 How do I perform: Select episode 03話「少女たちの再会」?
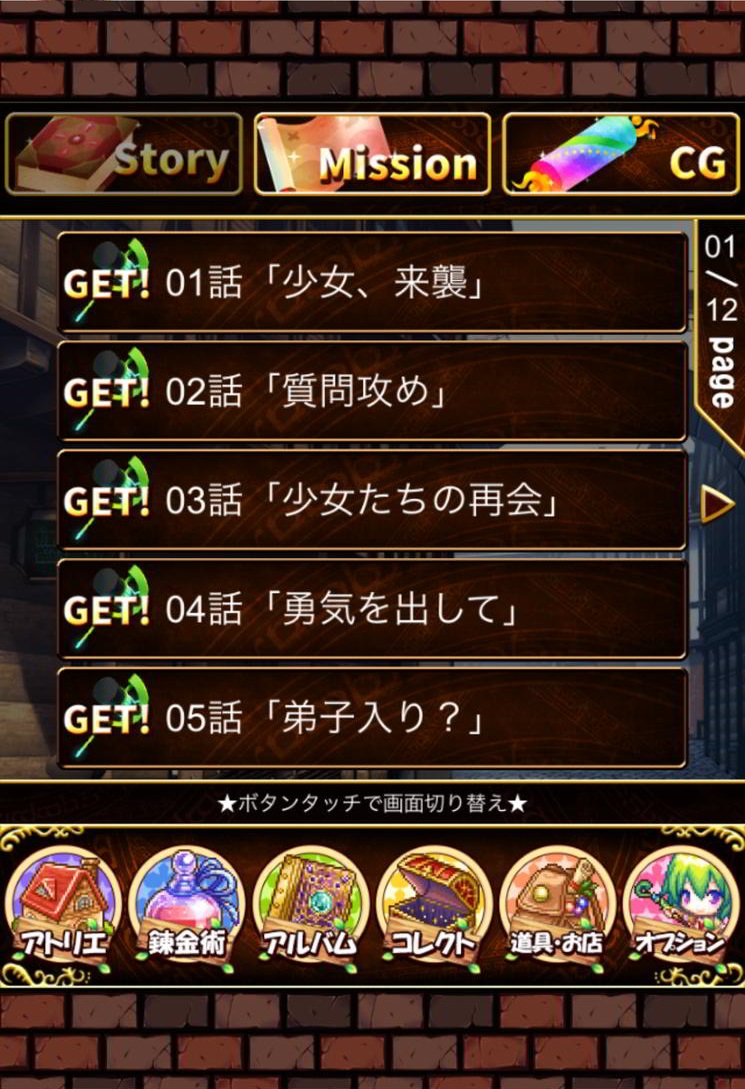[372, 500]
